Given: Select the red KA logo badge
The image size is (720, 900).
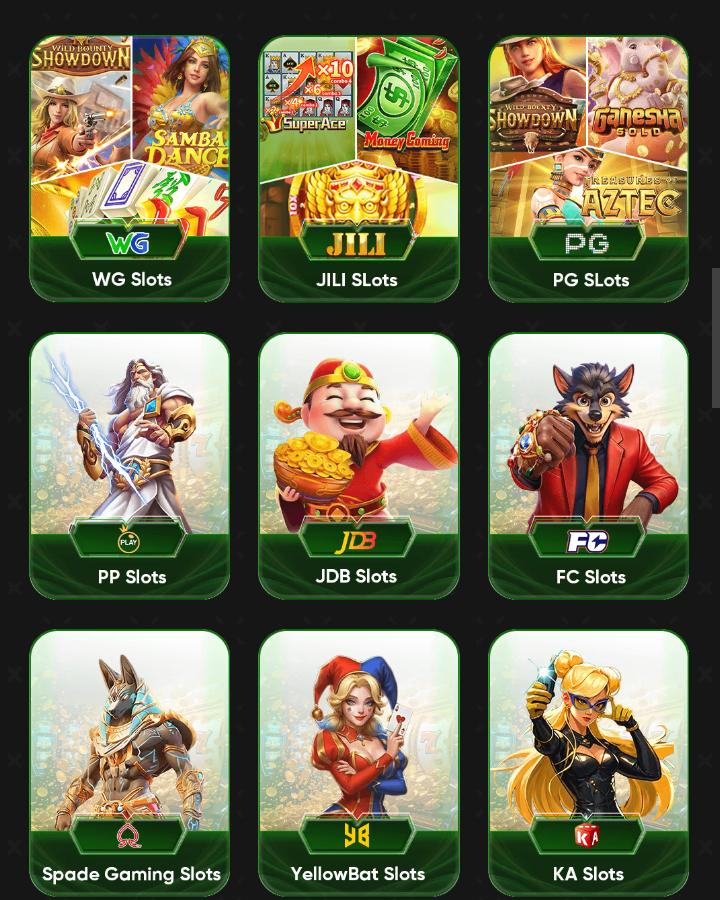Looking at the screenshot, I should coord(587,837).
